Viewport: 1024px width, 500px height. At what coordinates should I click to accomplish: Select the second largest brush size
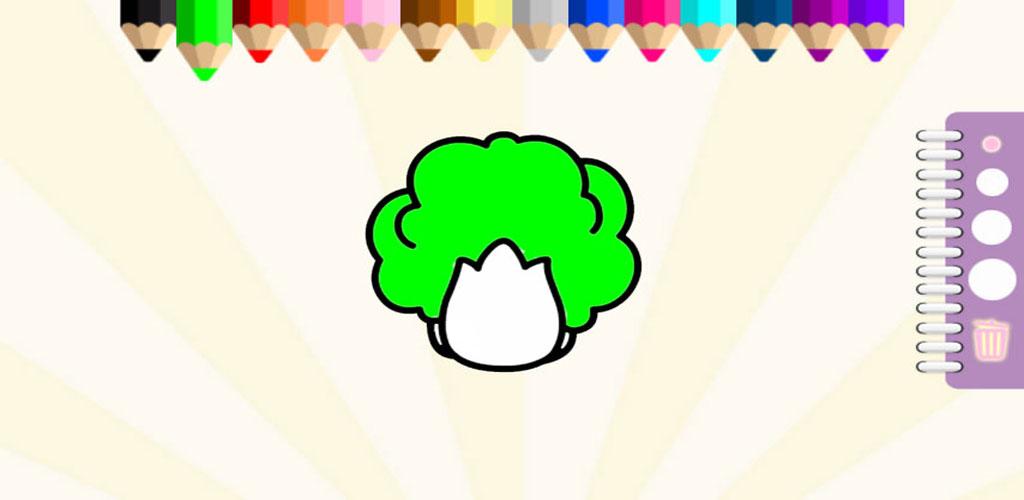tap(991, 227)
